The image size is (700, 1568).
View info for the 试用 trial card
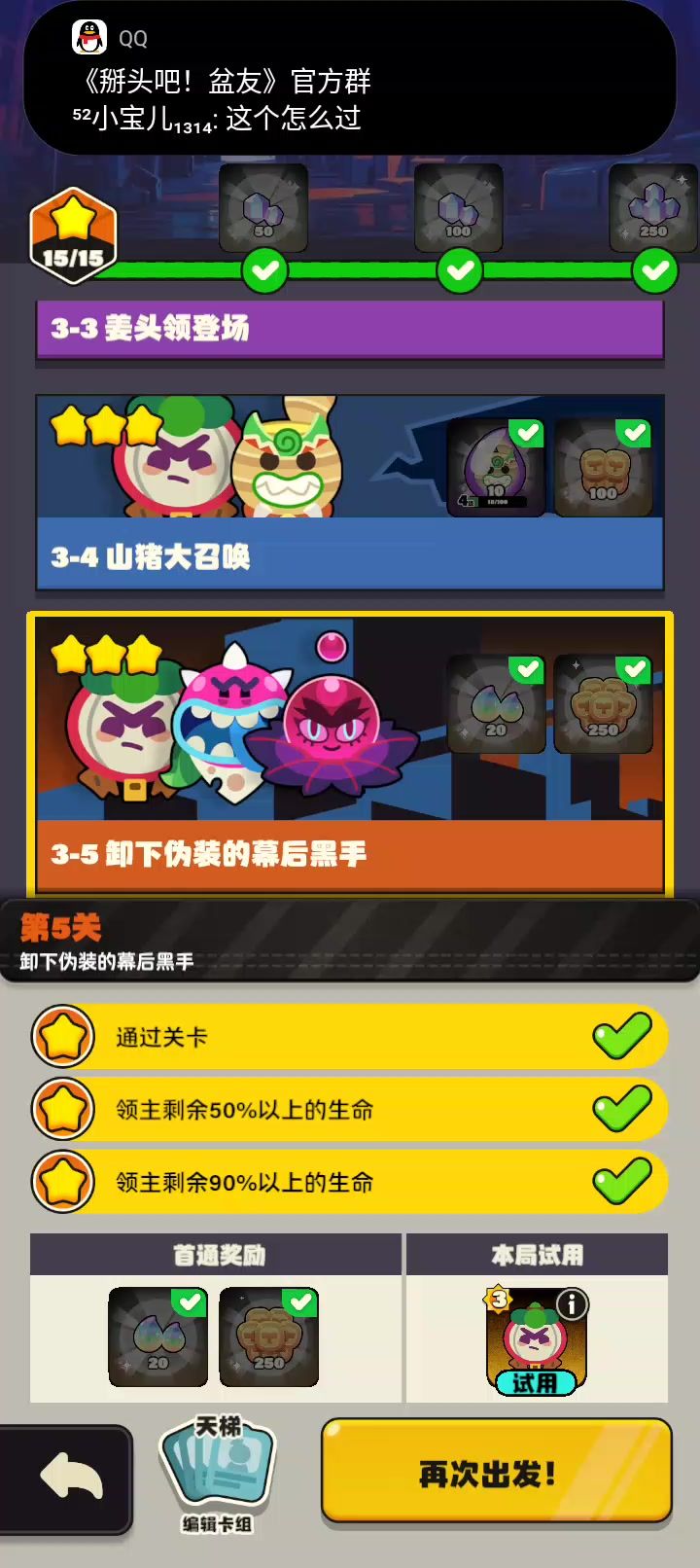point(572,1305)
